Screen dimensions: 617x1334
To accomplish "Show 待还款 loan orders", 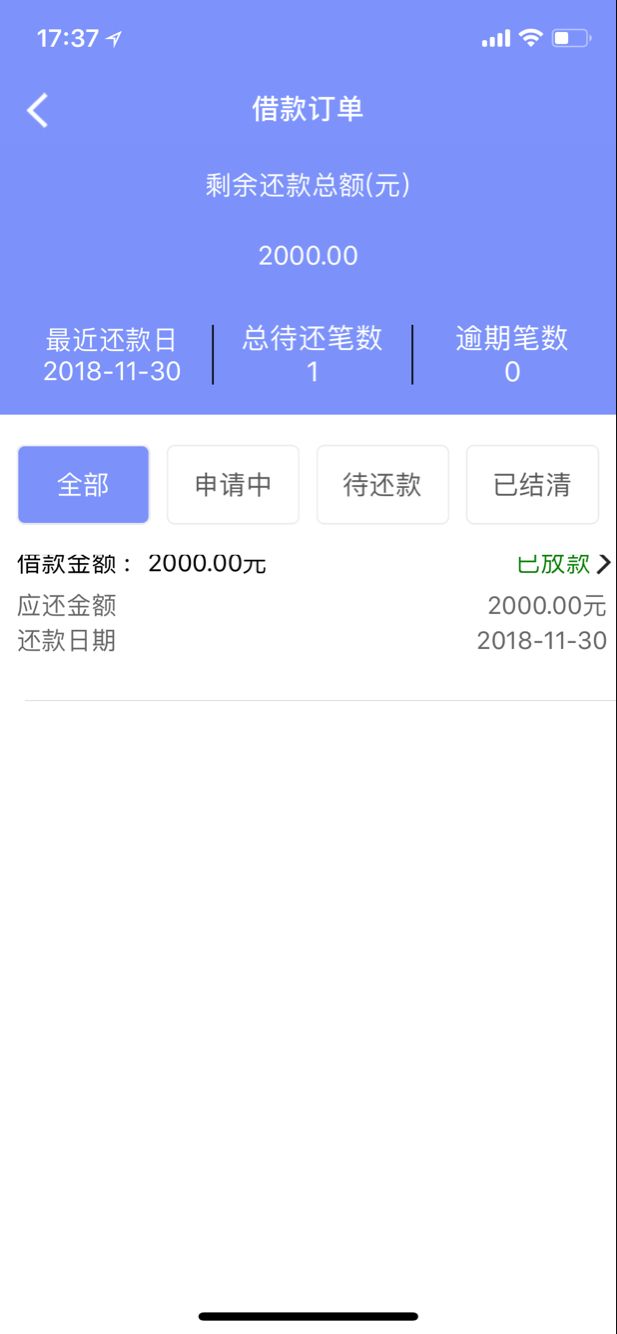I will pos(383,485).
